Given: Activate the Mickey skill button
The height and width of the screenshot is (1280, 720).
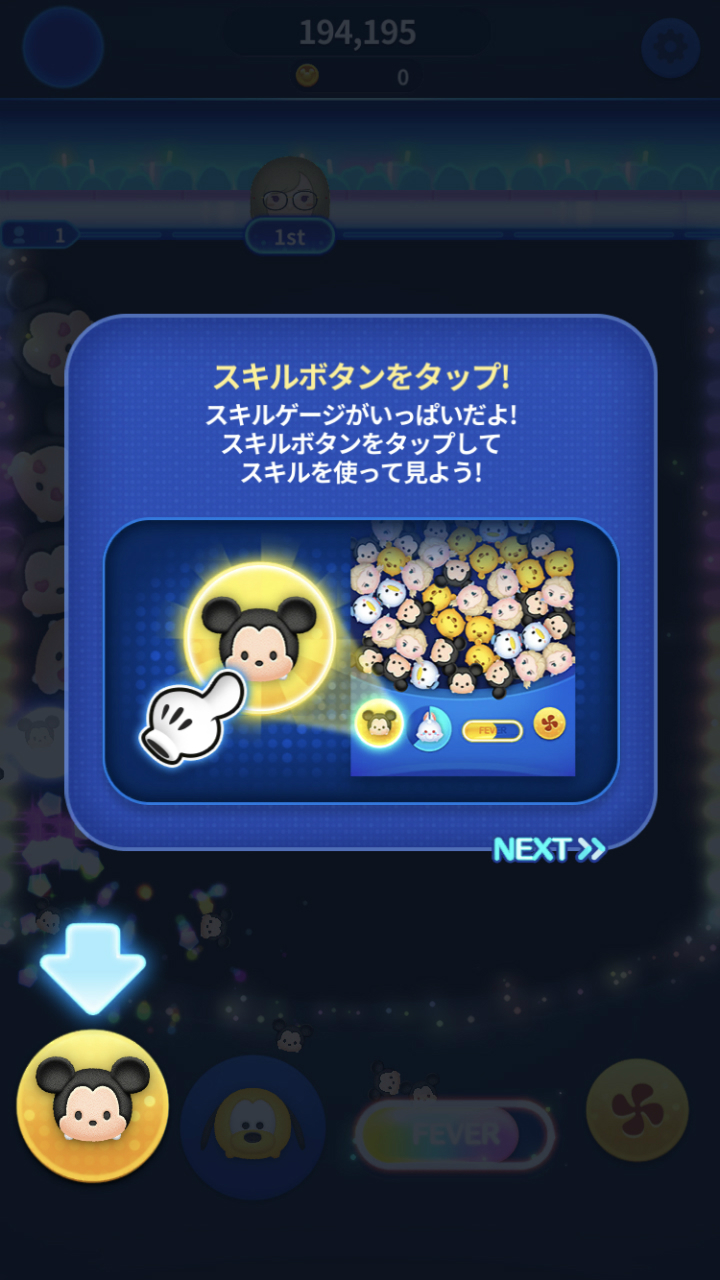Looking at the screenshot, I should tap(93, 1106).
